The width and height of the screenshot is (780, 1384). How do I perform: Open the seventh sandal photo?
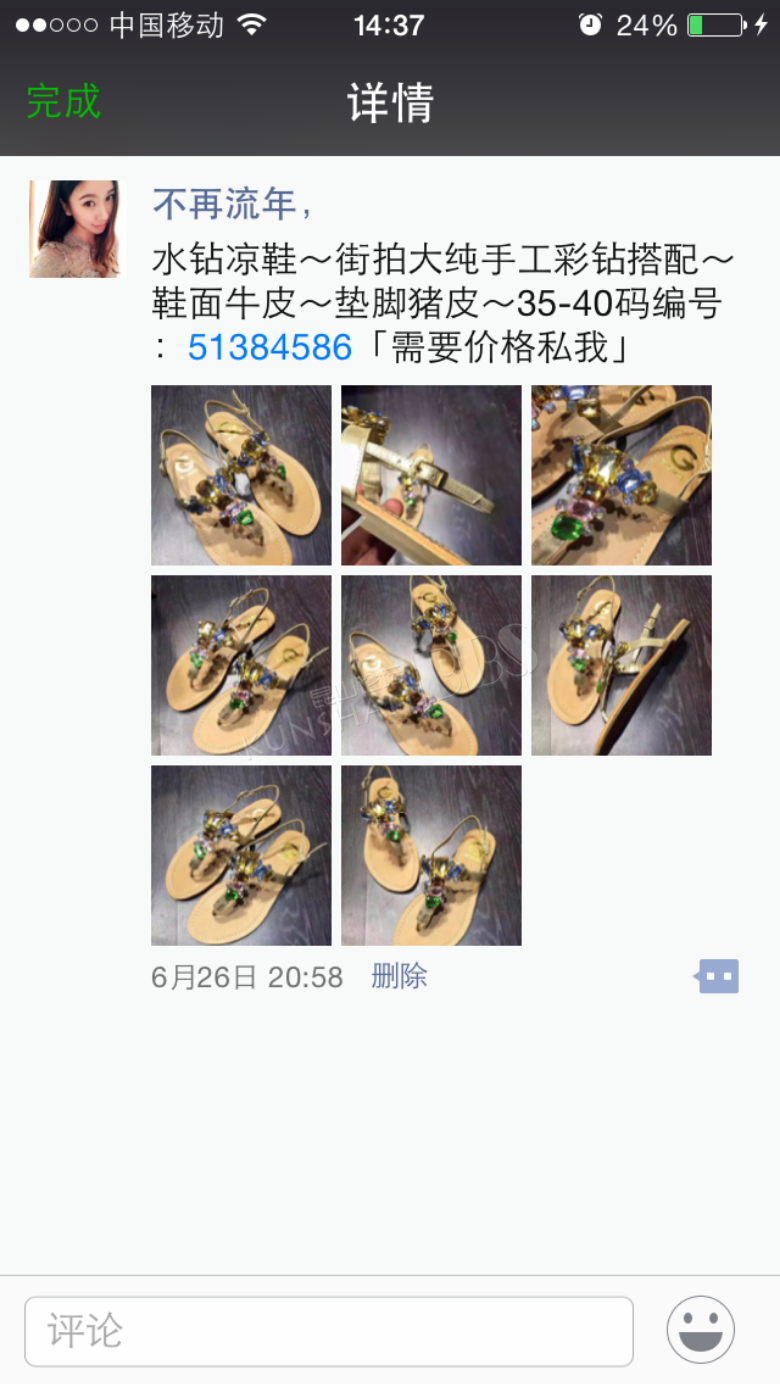pos(241,855)
